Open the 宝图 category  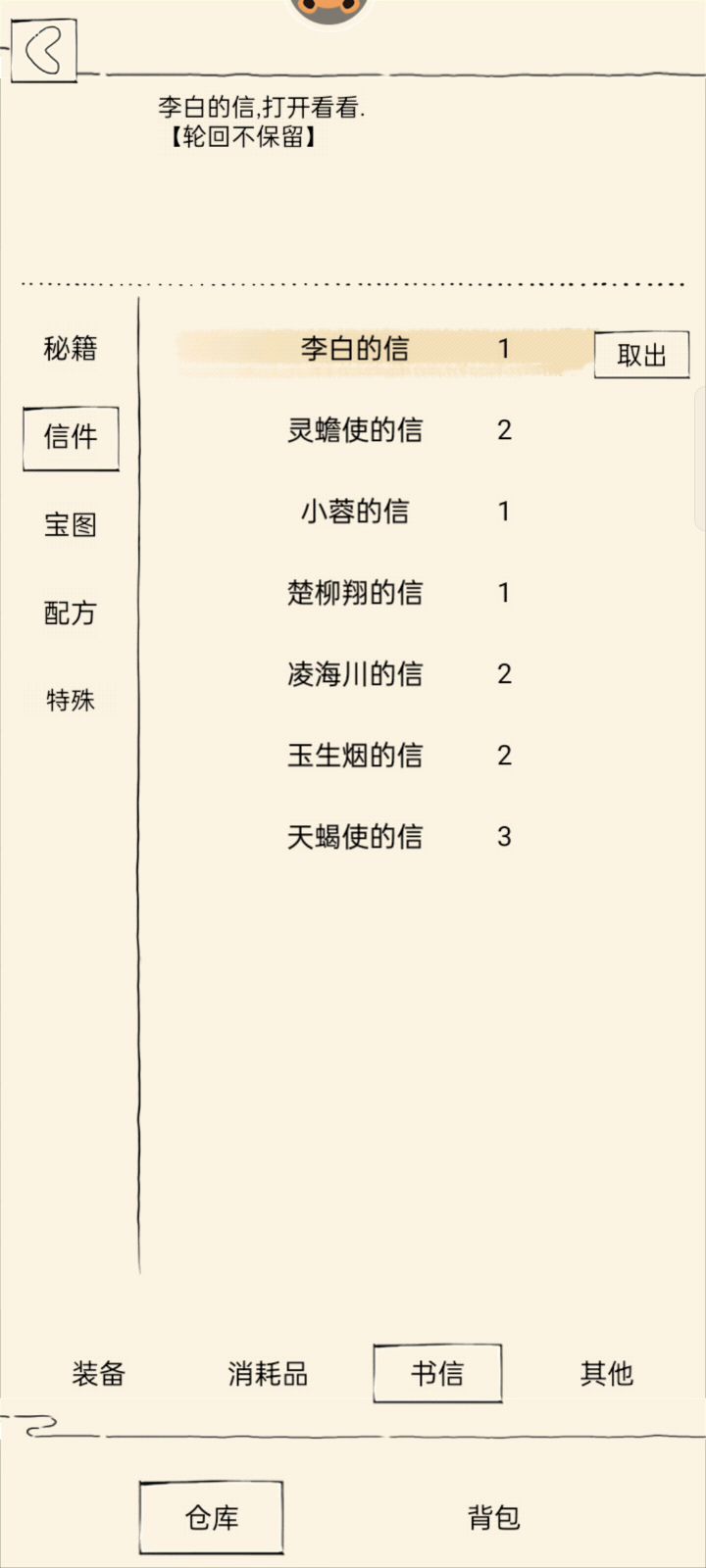point(71,524)
